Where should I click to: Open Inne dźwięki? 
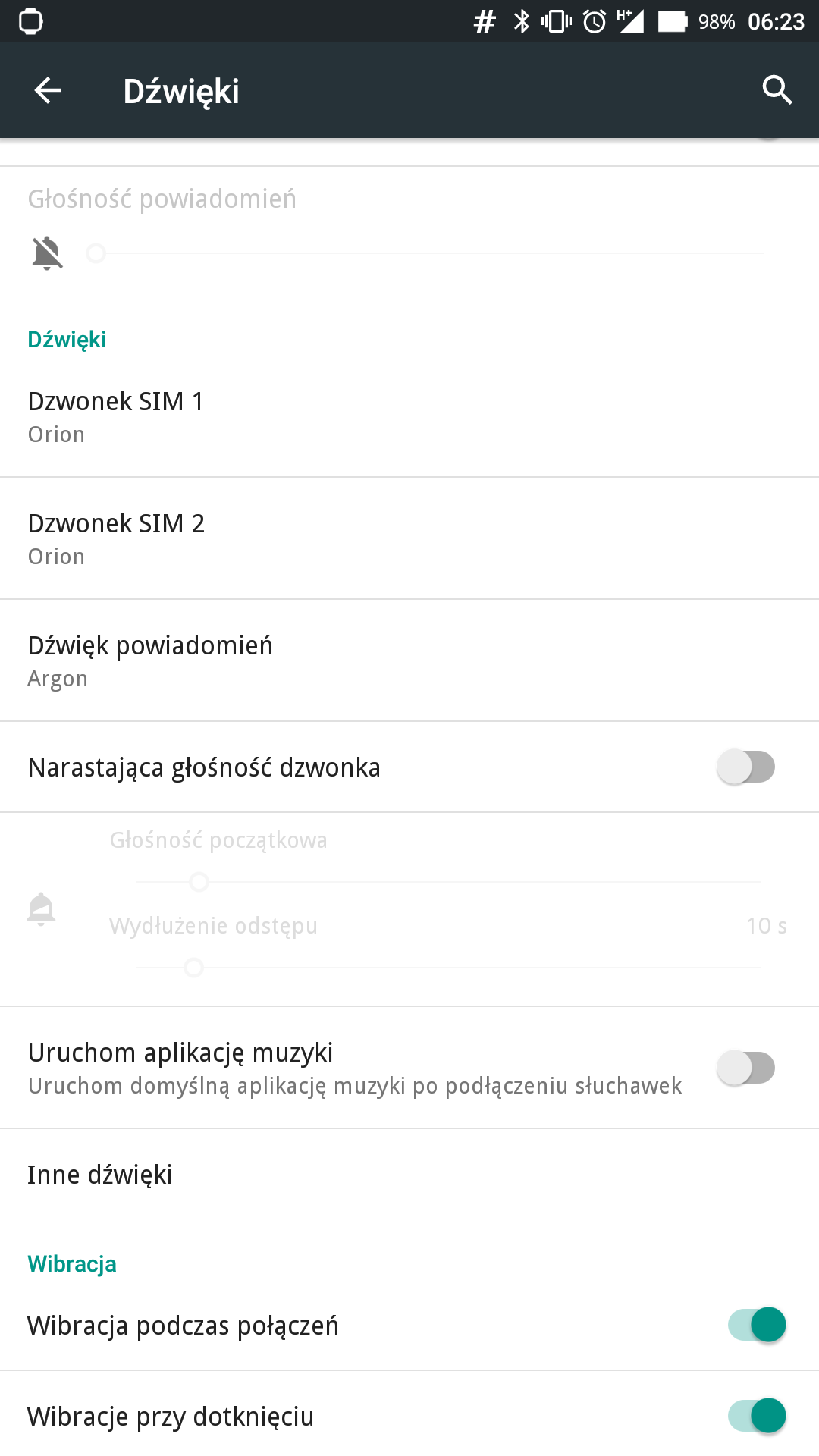point(409,1175)
